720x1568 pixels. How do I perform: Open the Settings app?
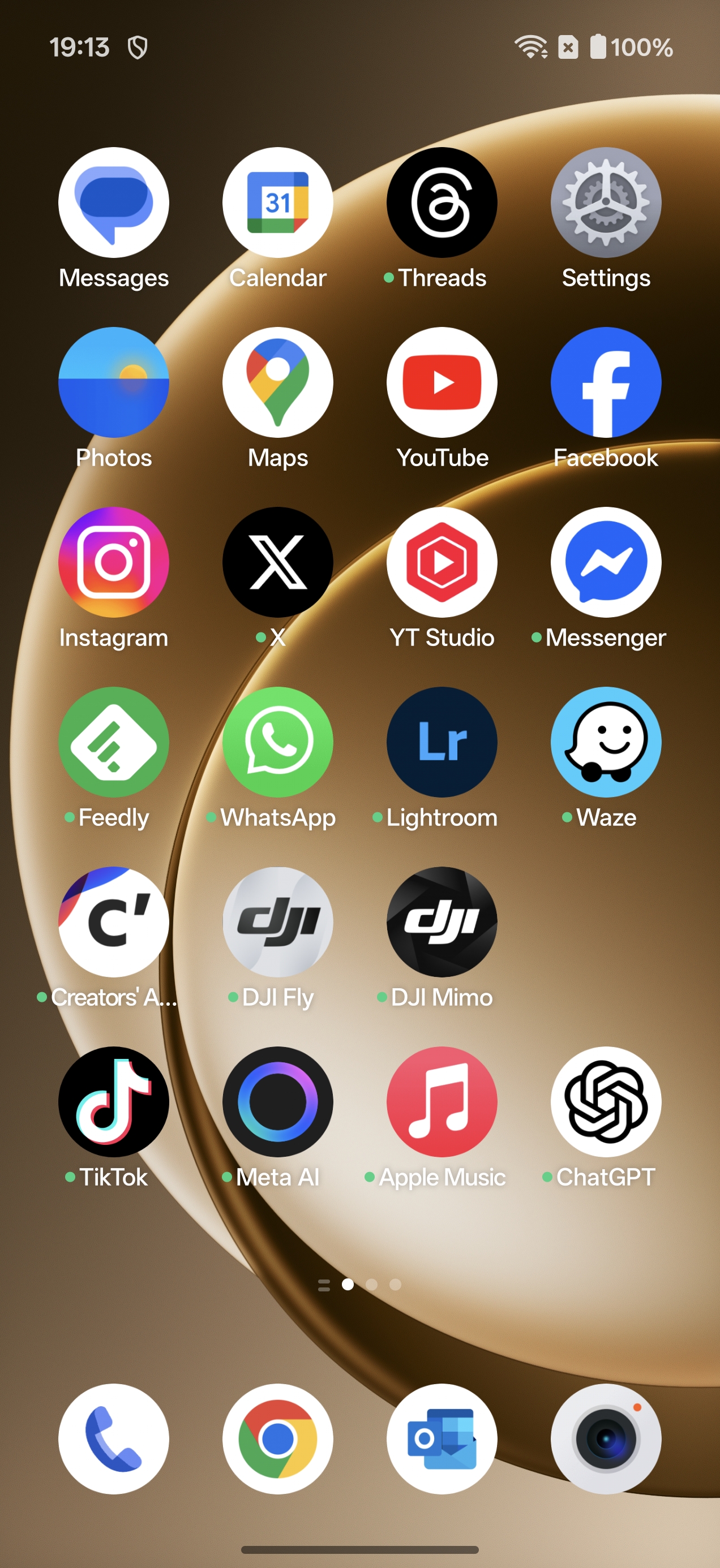606,202
